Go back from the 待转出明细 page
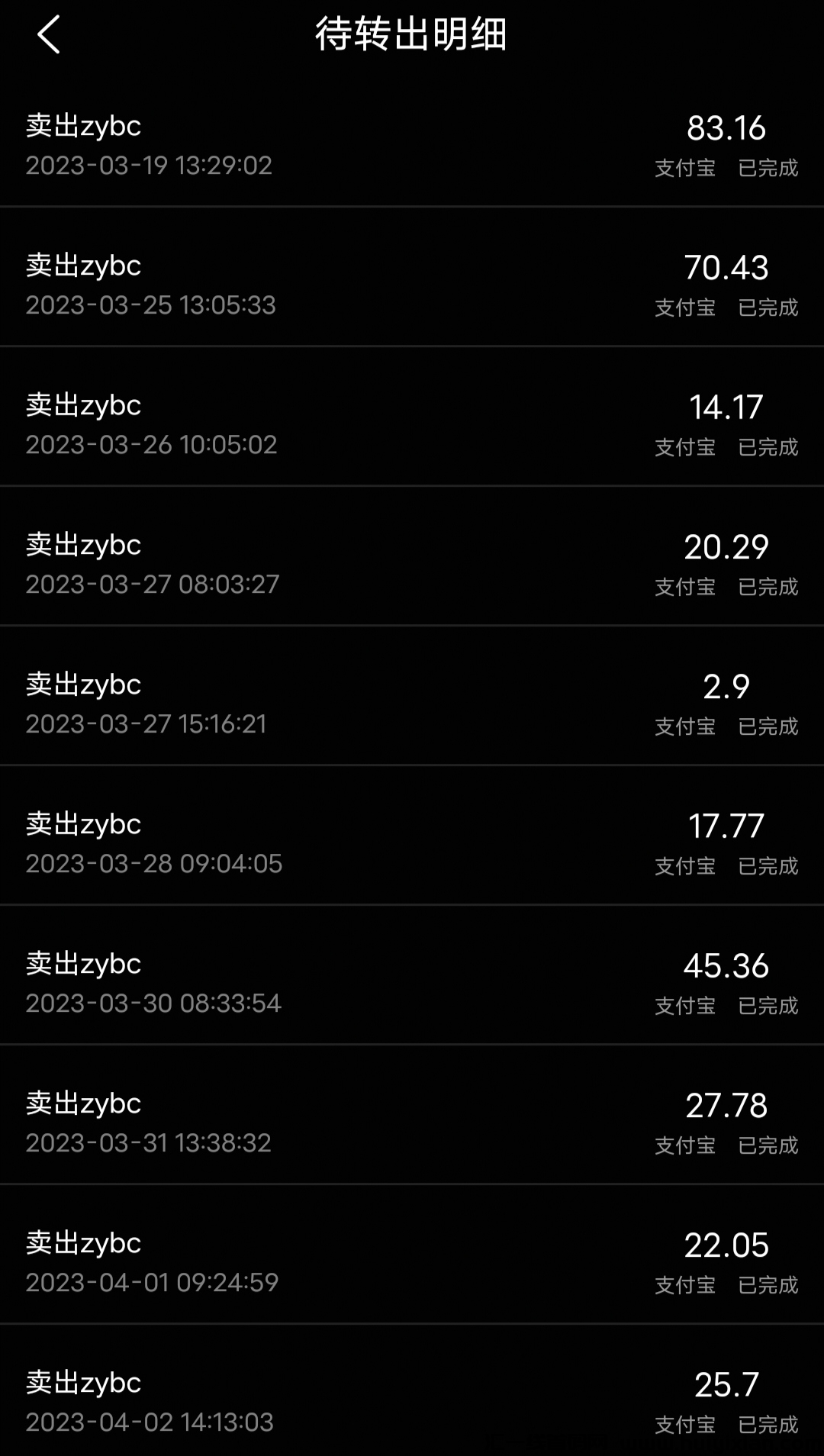The height and width of the screenshot is (1456, 824). (x=49, y=35)
